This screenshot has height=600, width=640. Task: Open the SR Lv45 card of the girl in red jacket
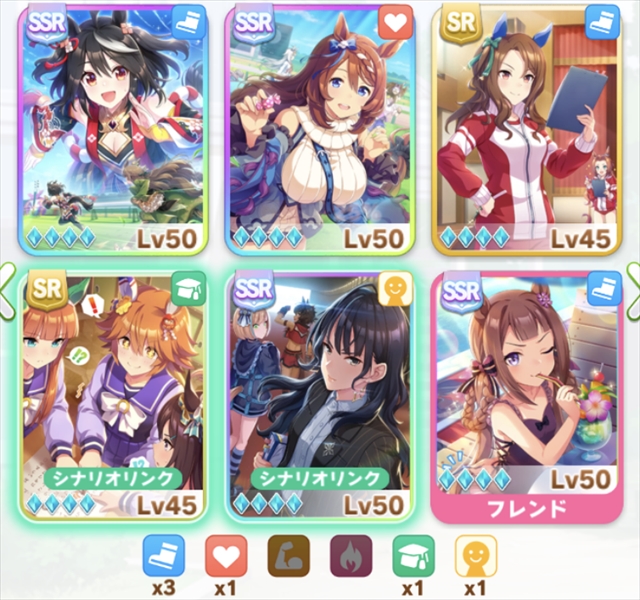click(526, 130)
